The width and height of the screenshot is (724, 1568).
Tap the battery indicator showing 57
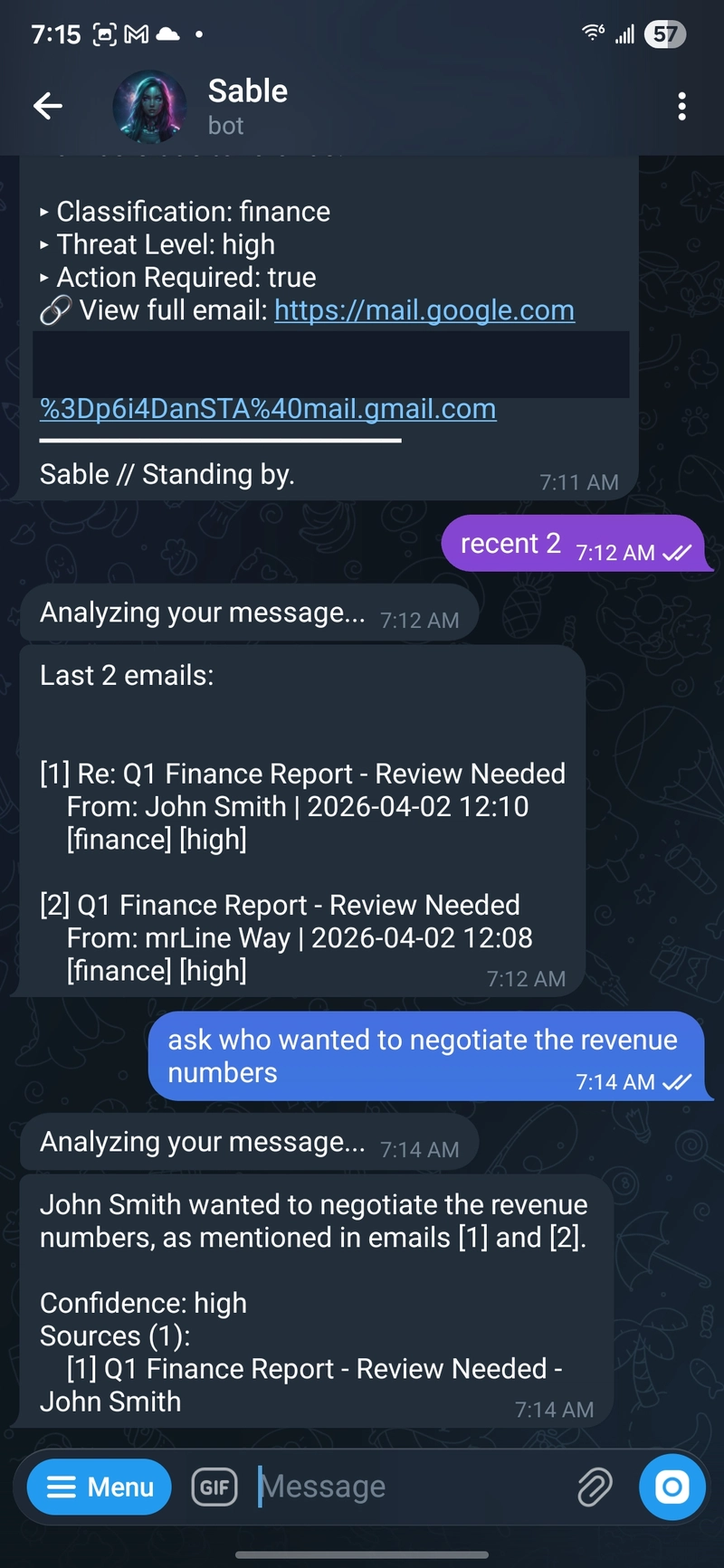click(x=664, y=33)
